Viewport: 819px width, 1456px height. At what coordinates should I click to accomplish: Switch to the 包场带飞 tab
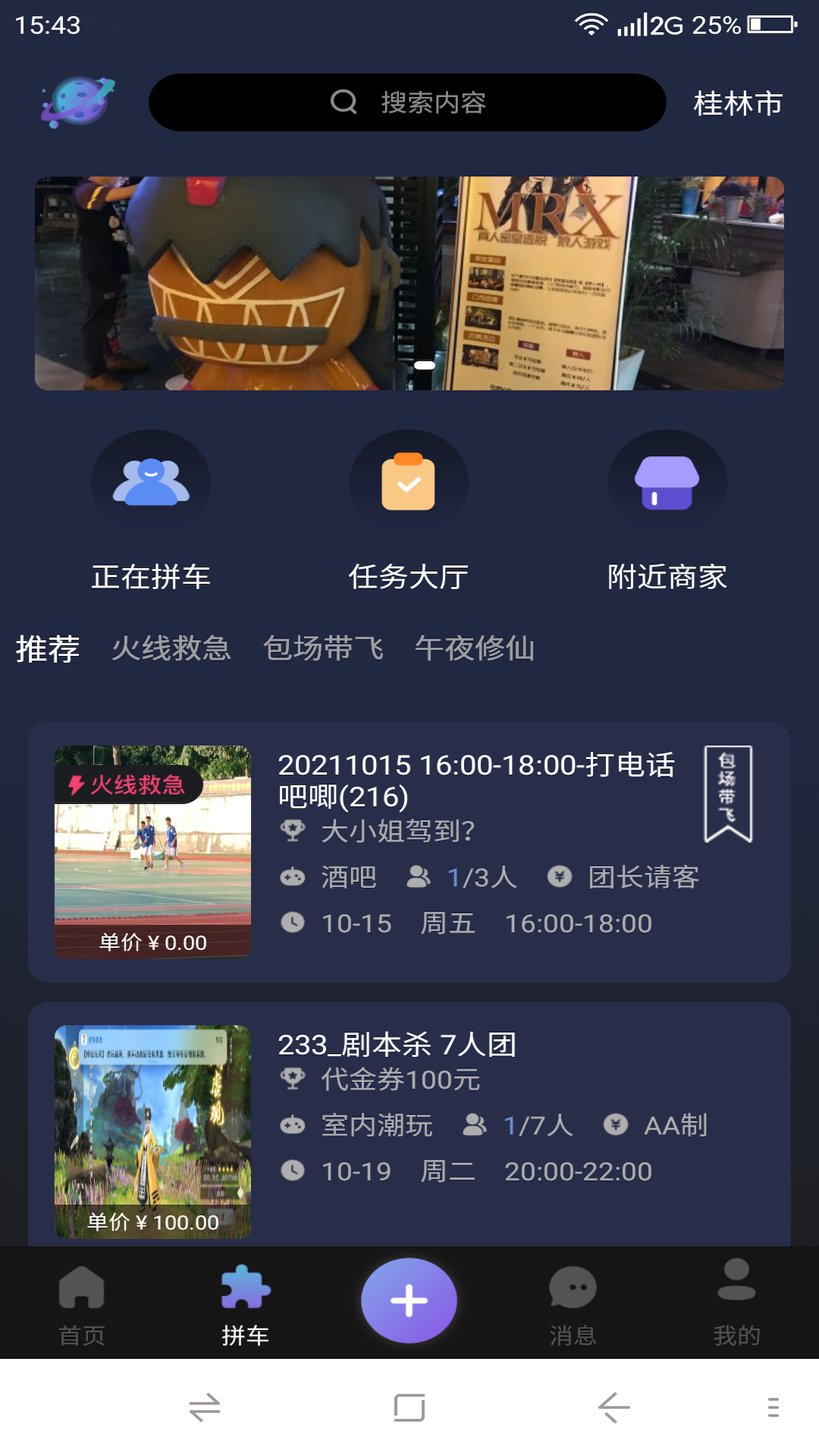[x=323, y=649]
